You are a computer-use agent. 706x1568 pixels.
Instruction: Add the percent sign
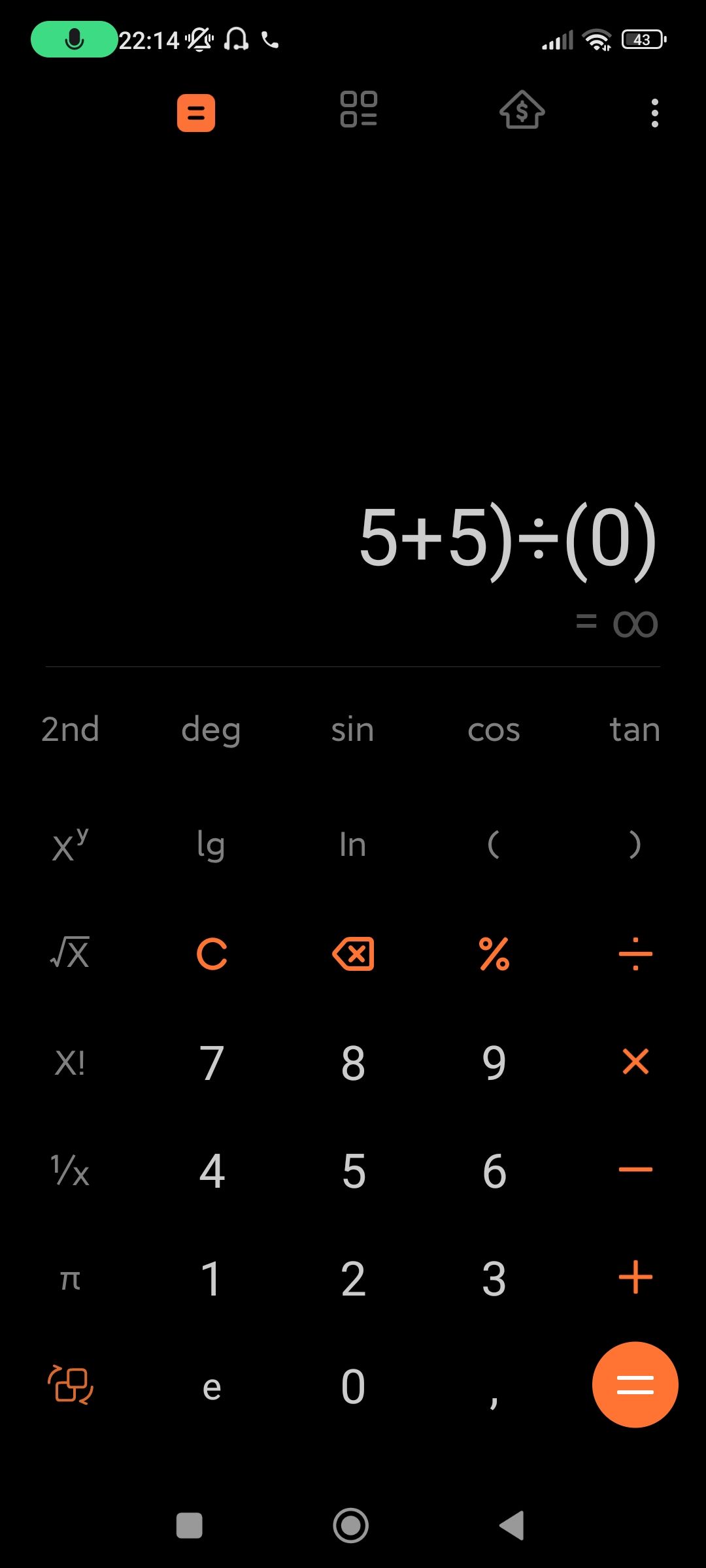coord(494,954)
